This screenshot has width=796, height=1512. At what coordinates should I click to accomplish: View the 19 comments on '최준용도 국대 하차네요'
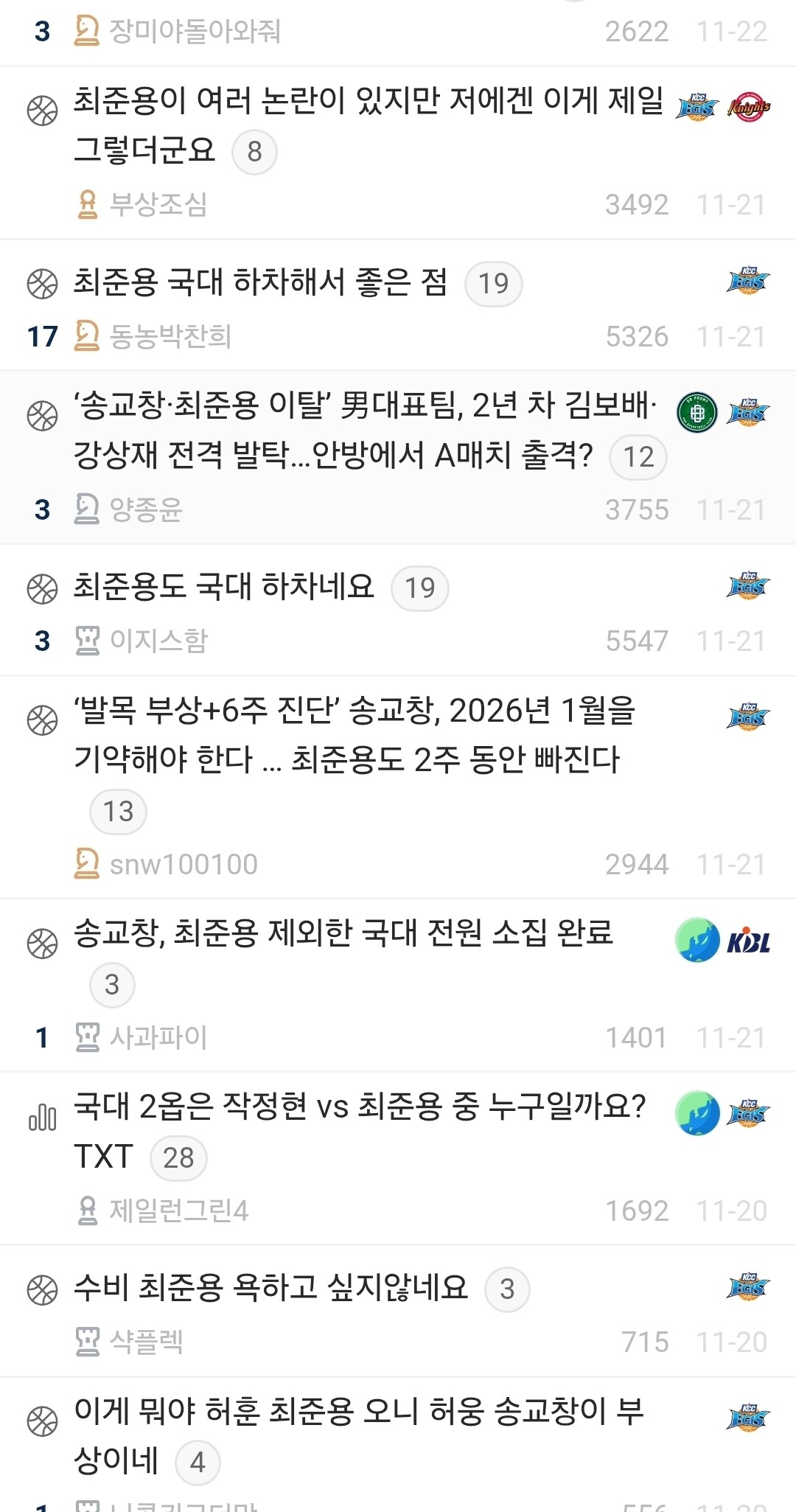tap(420, 588)
